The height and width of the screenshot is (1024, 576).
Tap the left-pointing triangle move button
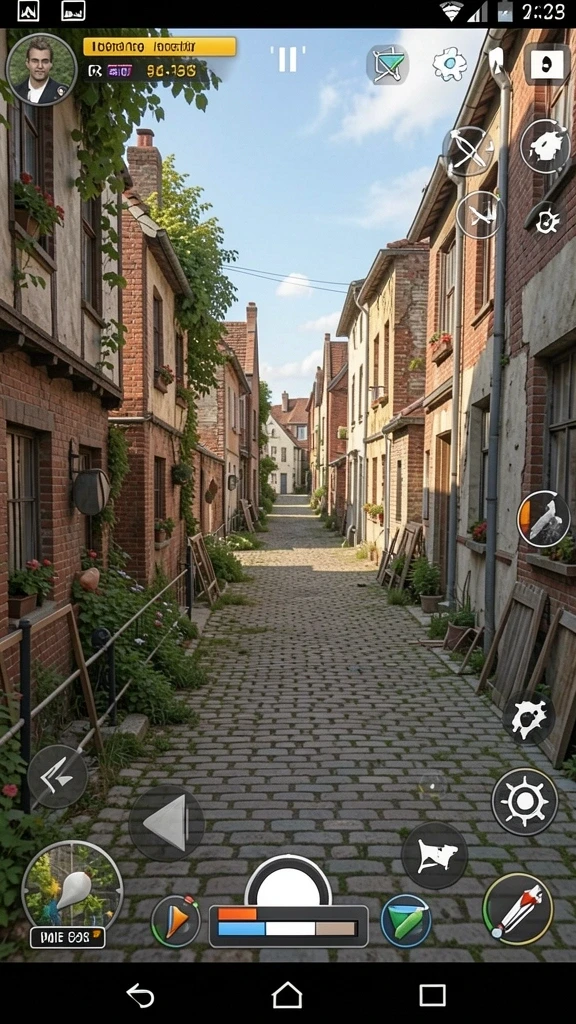point(167,824)
